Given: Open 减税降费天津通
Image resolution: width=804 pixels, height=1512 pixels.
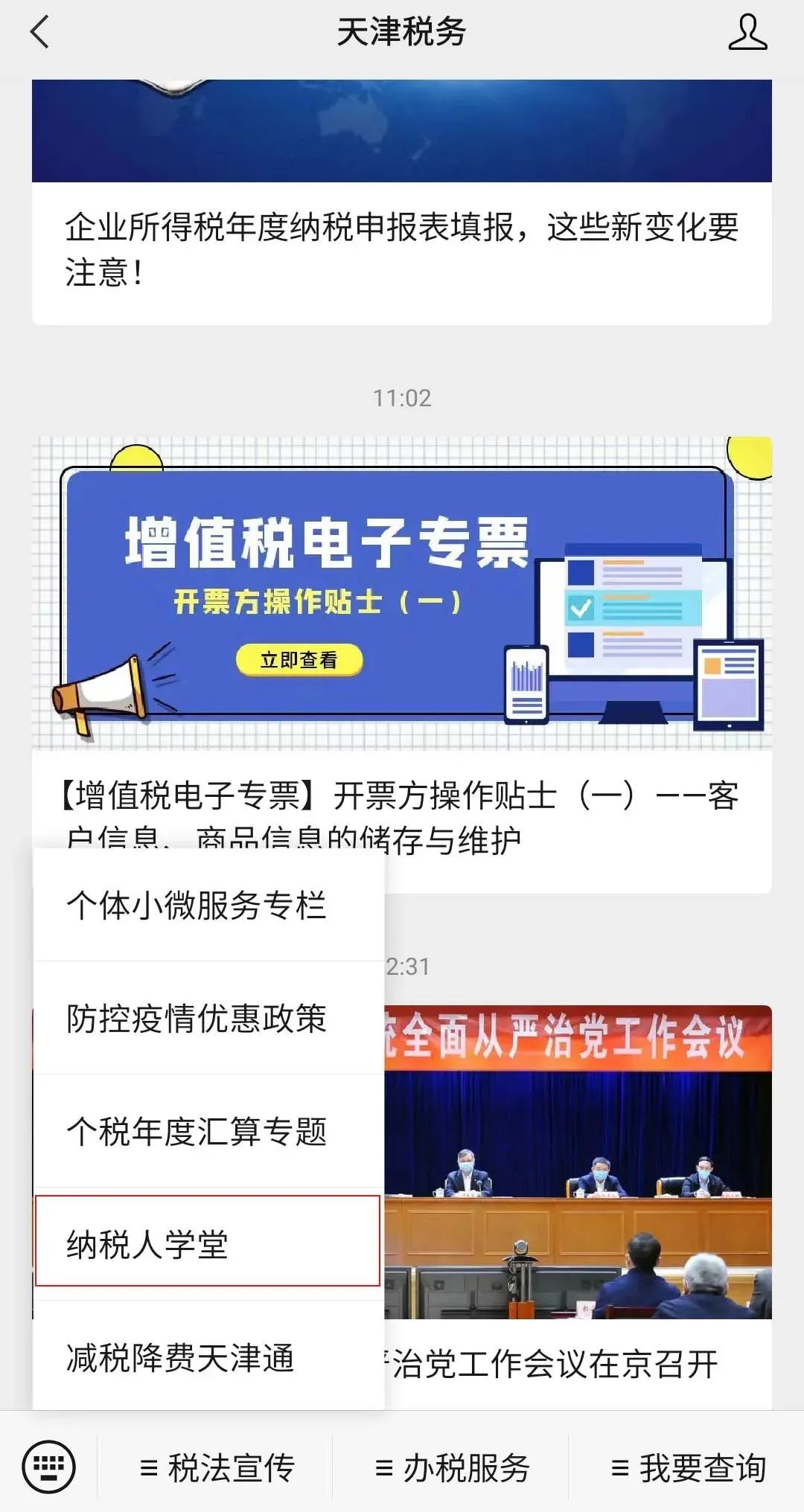Looking at the screenshot, I should 208,1357.
